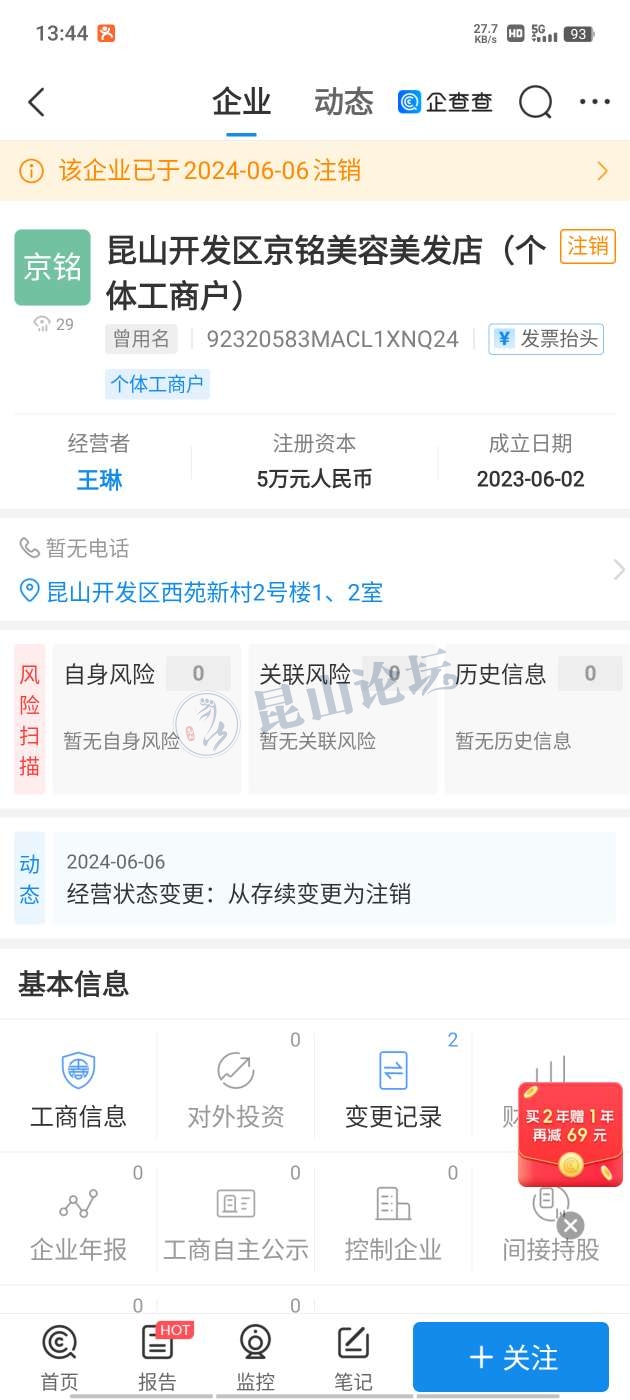630x1400 pixels.
Task: Open the search magnifier icon
Action: tap(535, 102)
